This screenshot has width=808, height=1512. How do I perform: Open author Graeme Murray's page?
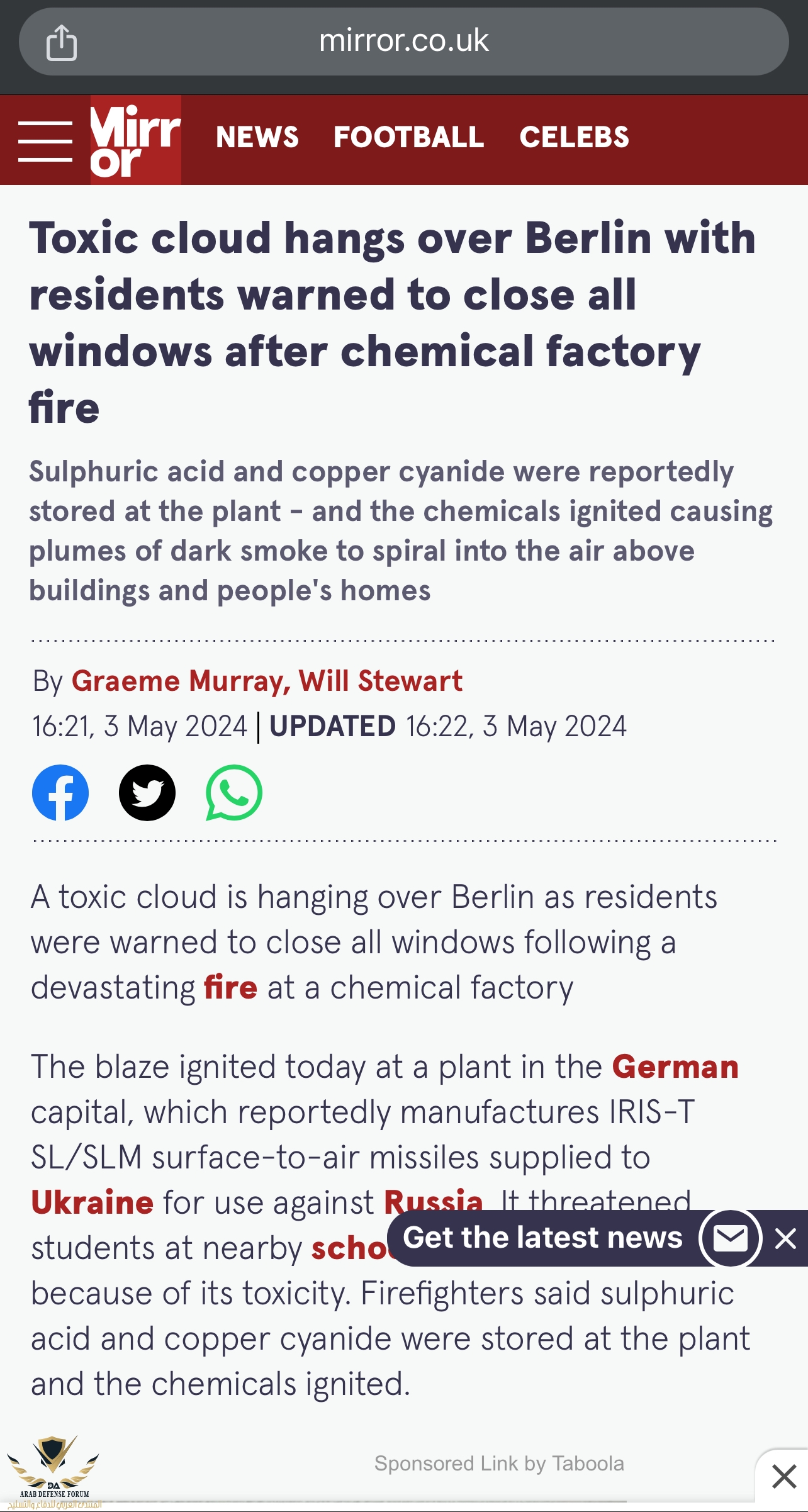180,681
